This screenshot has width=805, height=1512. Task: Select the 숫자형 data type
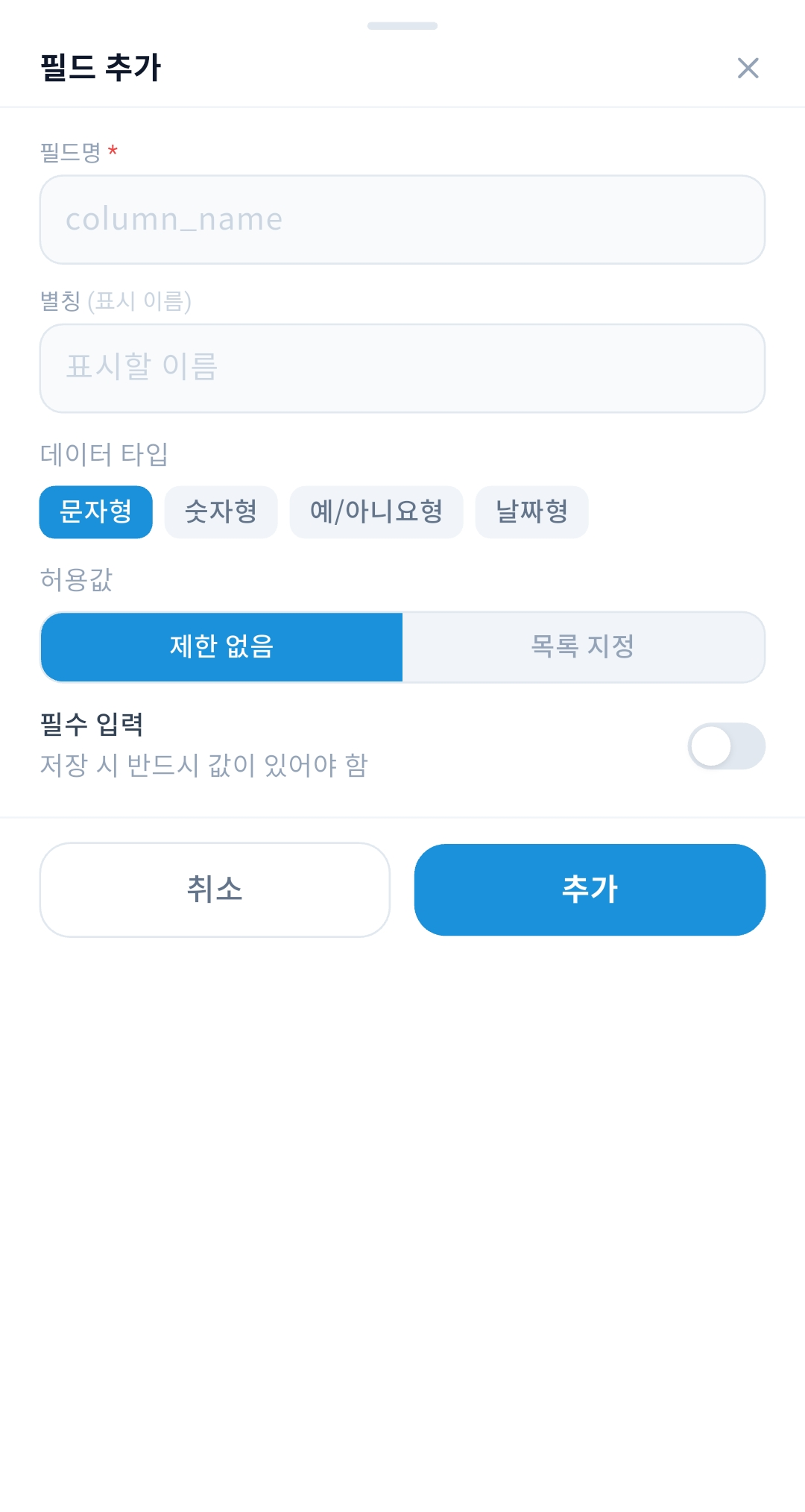(x=221, y=511)
